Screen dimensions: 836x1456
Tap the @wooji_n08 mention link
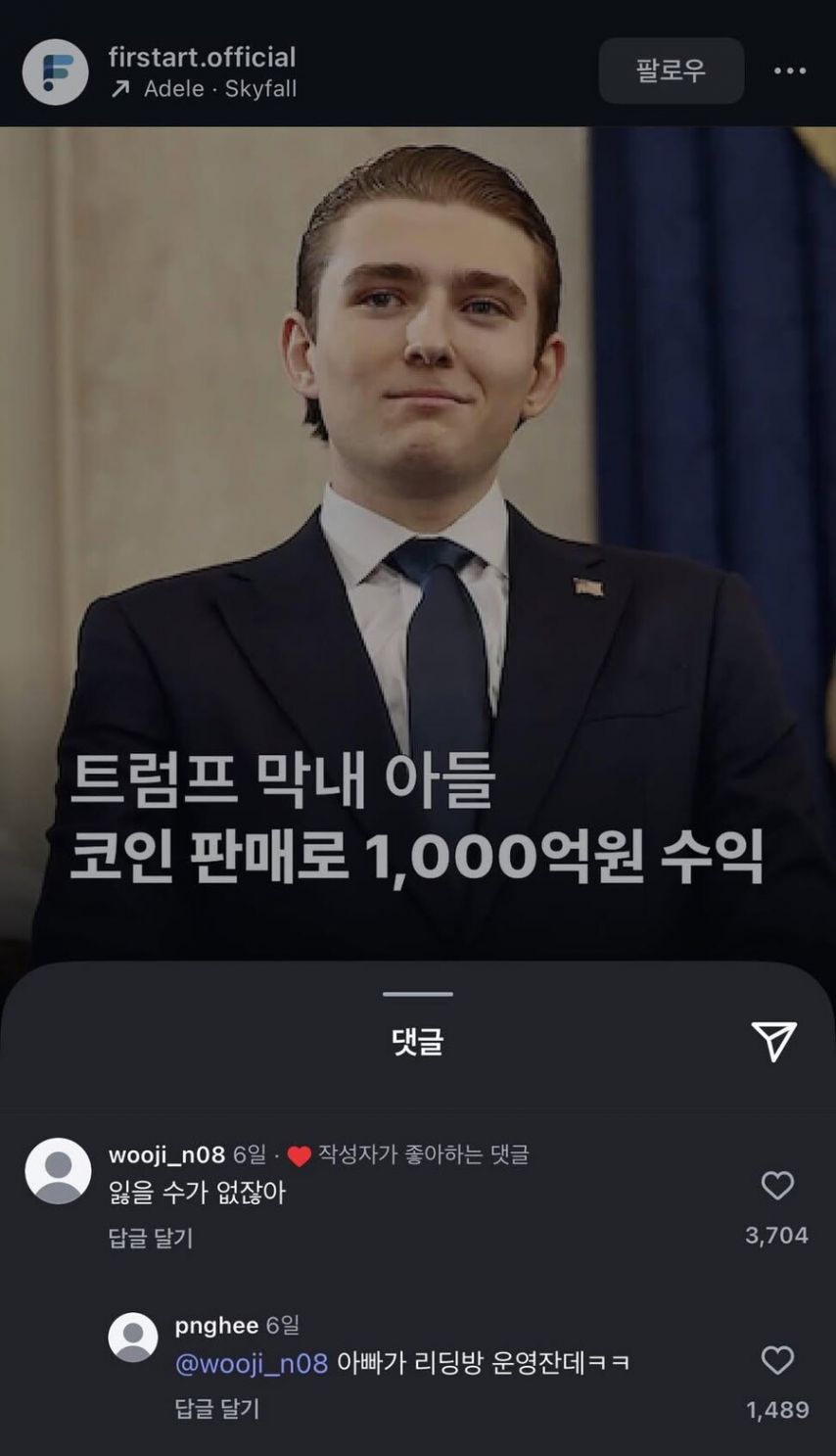click(x=251, y=1363)
